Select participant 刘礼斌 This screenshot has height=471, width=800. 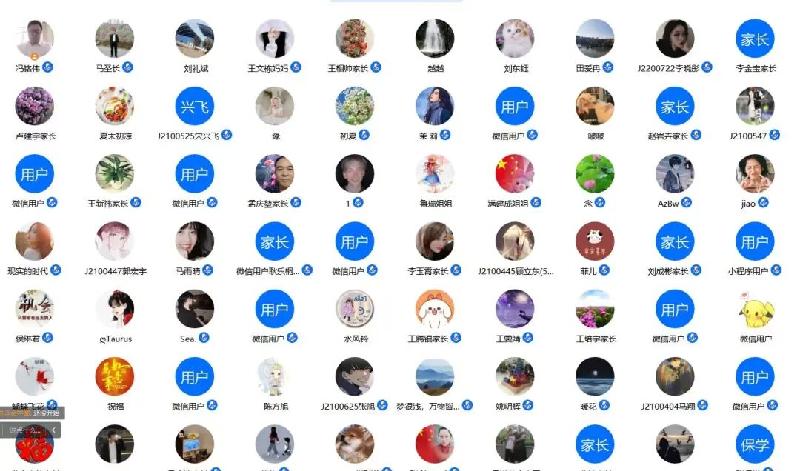tap(195, 40)
